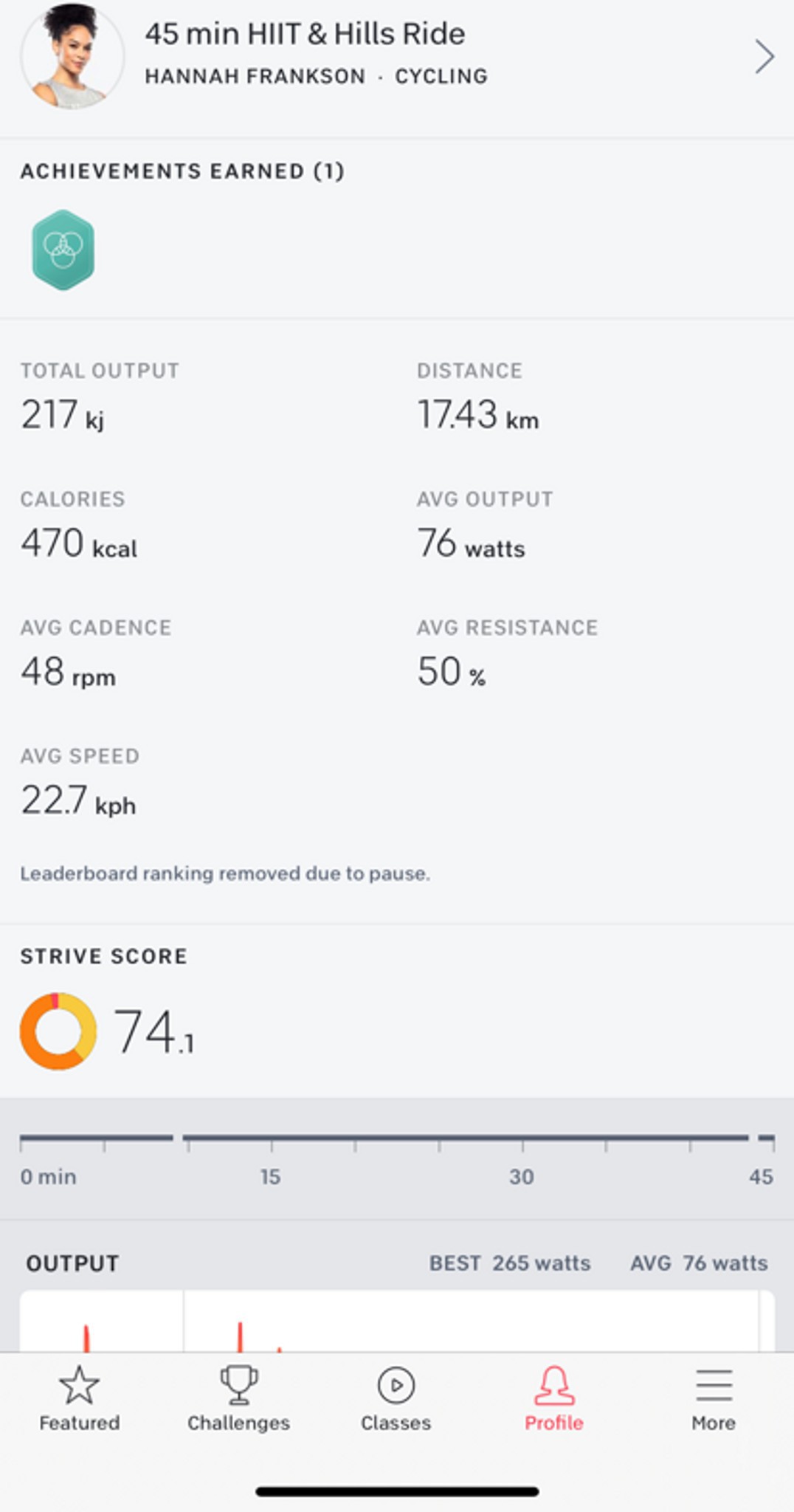View the earned achievement badge
This screenshot has width=794, height=1512.
63,250
